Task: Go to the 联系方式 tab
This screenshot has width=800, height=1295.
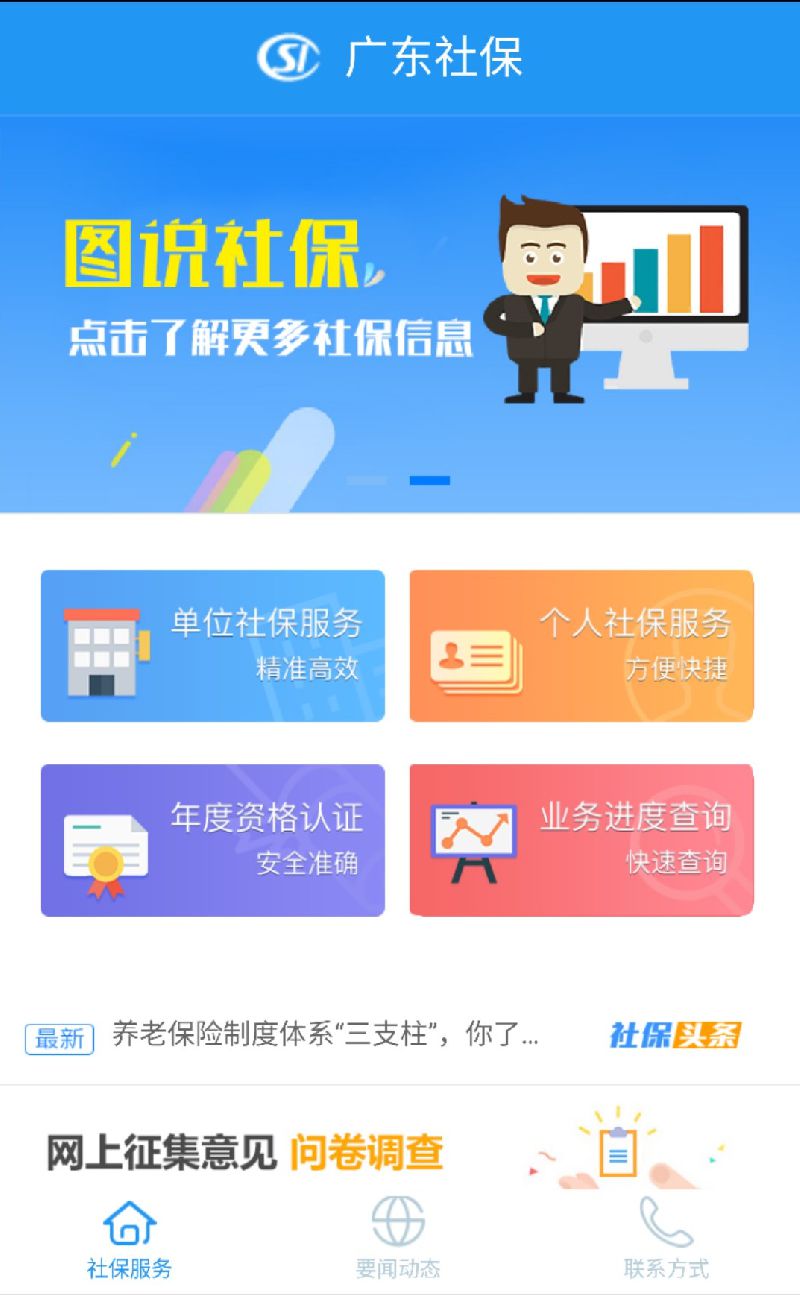Action: click(666, 1240)
